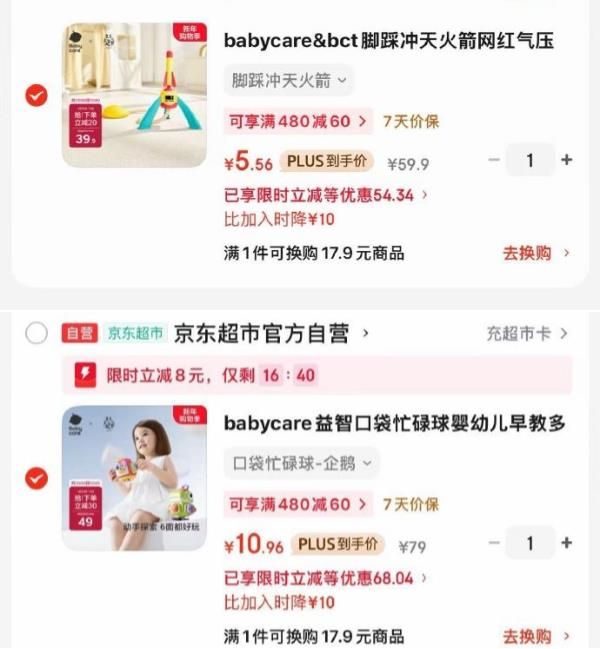Viewport: 600px width, 649px height.
Task: Tap 充超市卡 to top up the card
Action: pyautogui.click(x=527, y=333)
